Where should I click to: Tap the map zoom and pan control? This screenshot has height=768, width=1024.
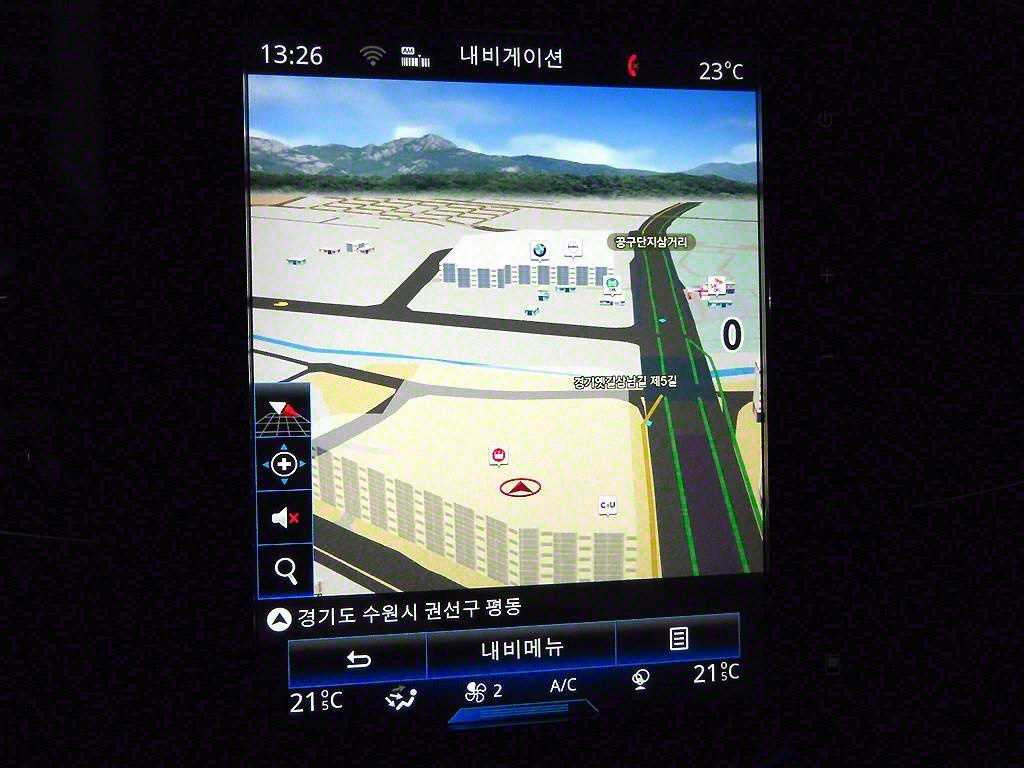pyautogui.click(x=283, y=465)
